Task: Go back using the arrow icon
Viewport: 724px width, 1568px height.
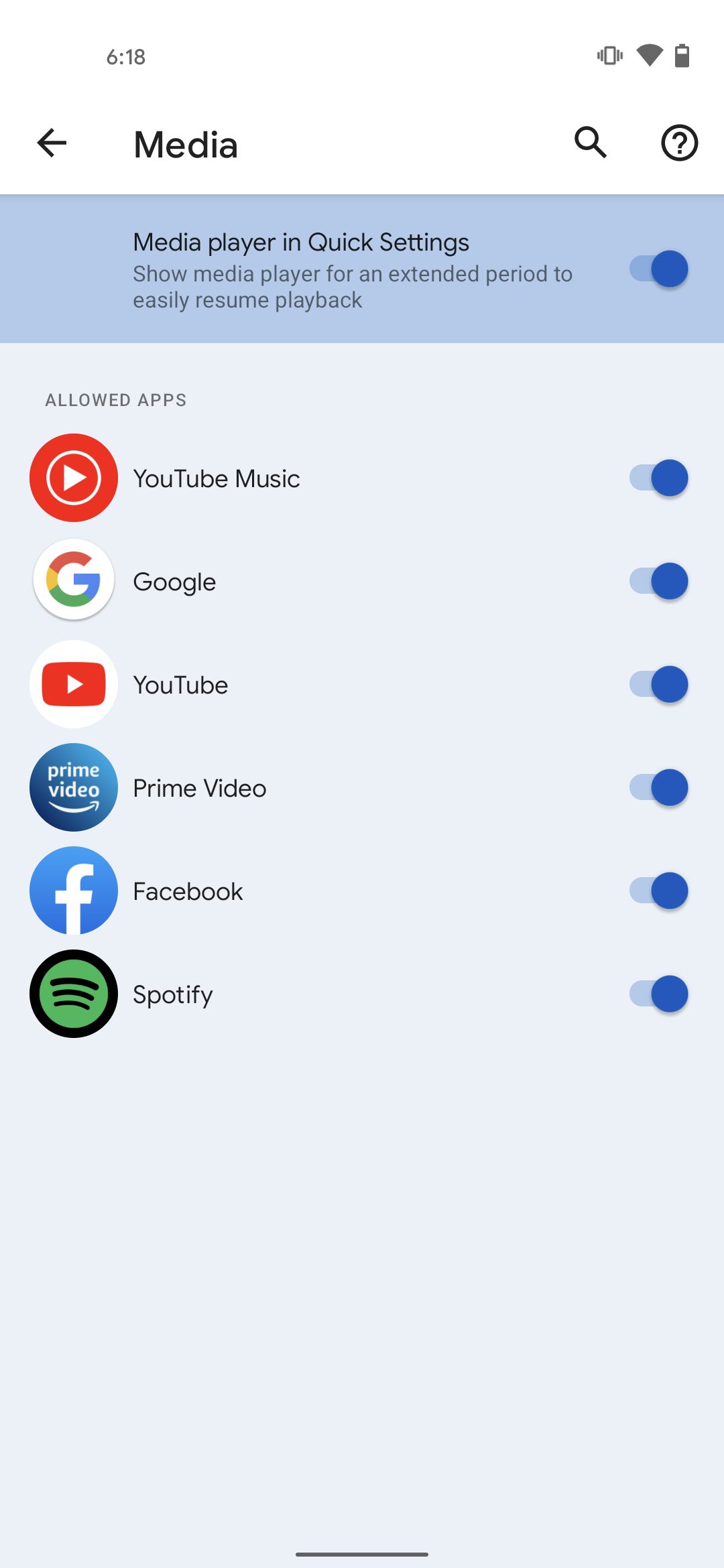Action: pos(52,143)
